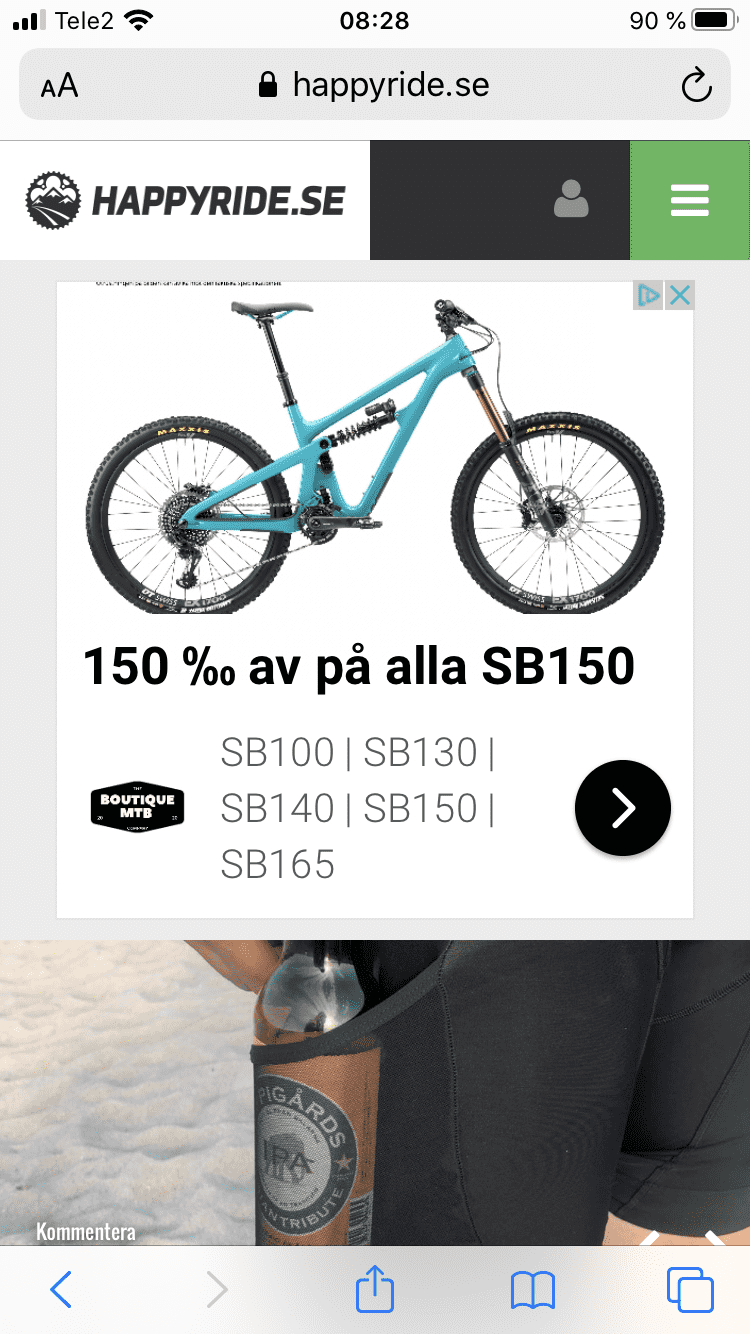750x1334 pixels.
Task: Open the Safari share sheet
Action: click(375, 1290)
